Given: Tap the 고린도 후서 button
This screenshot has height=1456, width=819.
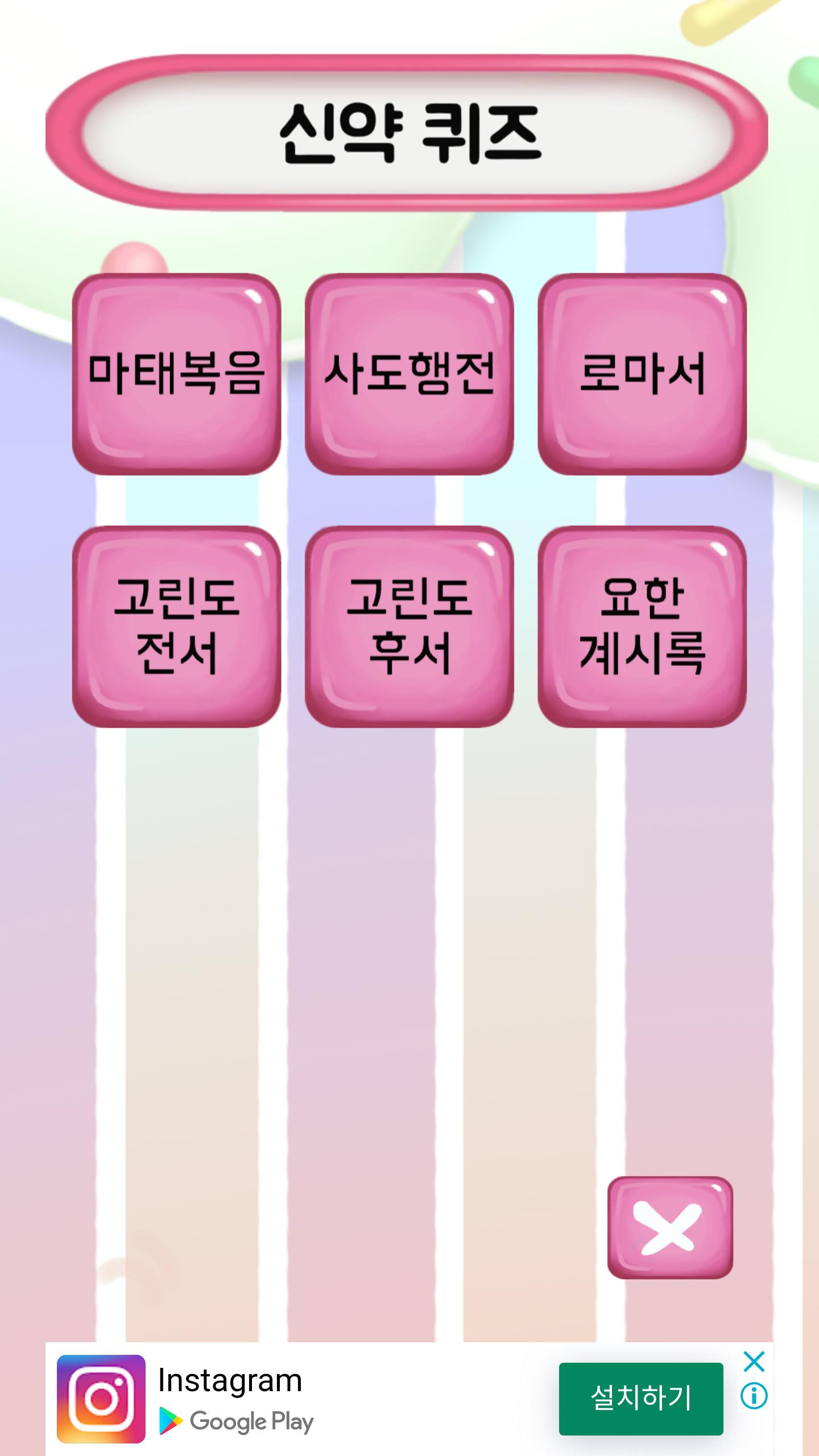Looking at the screenshot, I should coord(409,626).
